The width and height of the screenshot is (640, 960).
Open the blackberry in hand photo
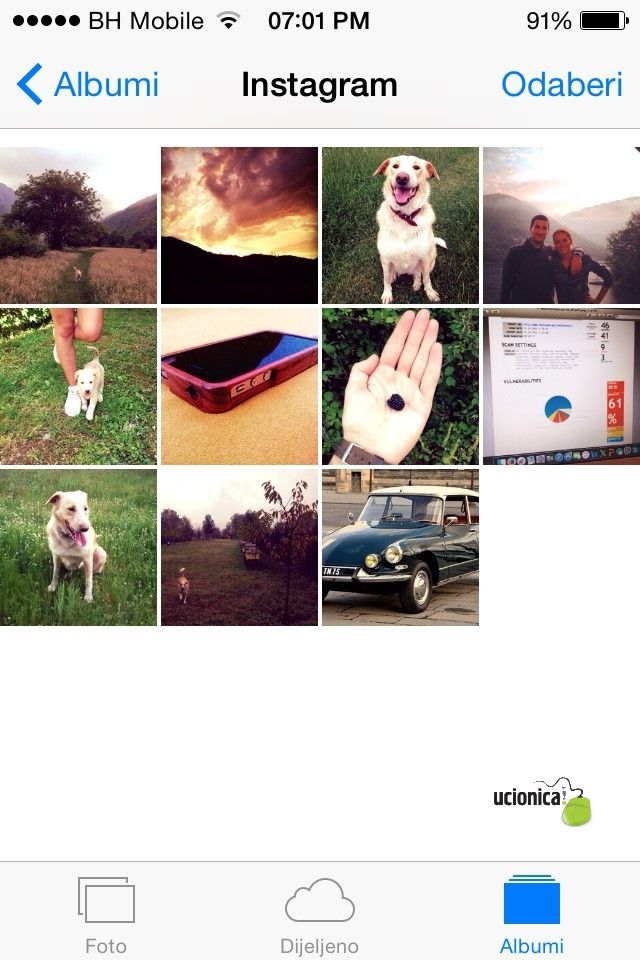click(x=400, y=386)
